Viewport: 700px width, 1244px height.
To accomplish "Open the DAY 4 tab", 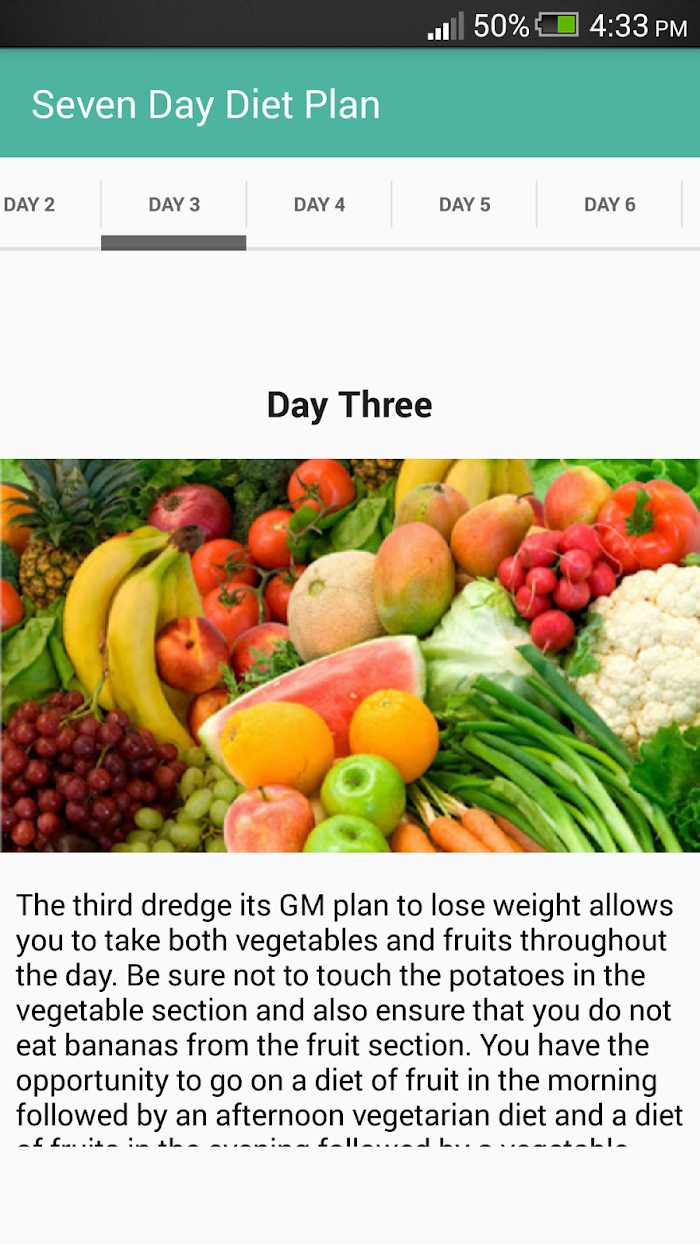I will [x=319, y=204].
